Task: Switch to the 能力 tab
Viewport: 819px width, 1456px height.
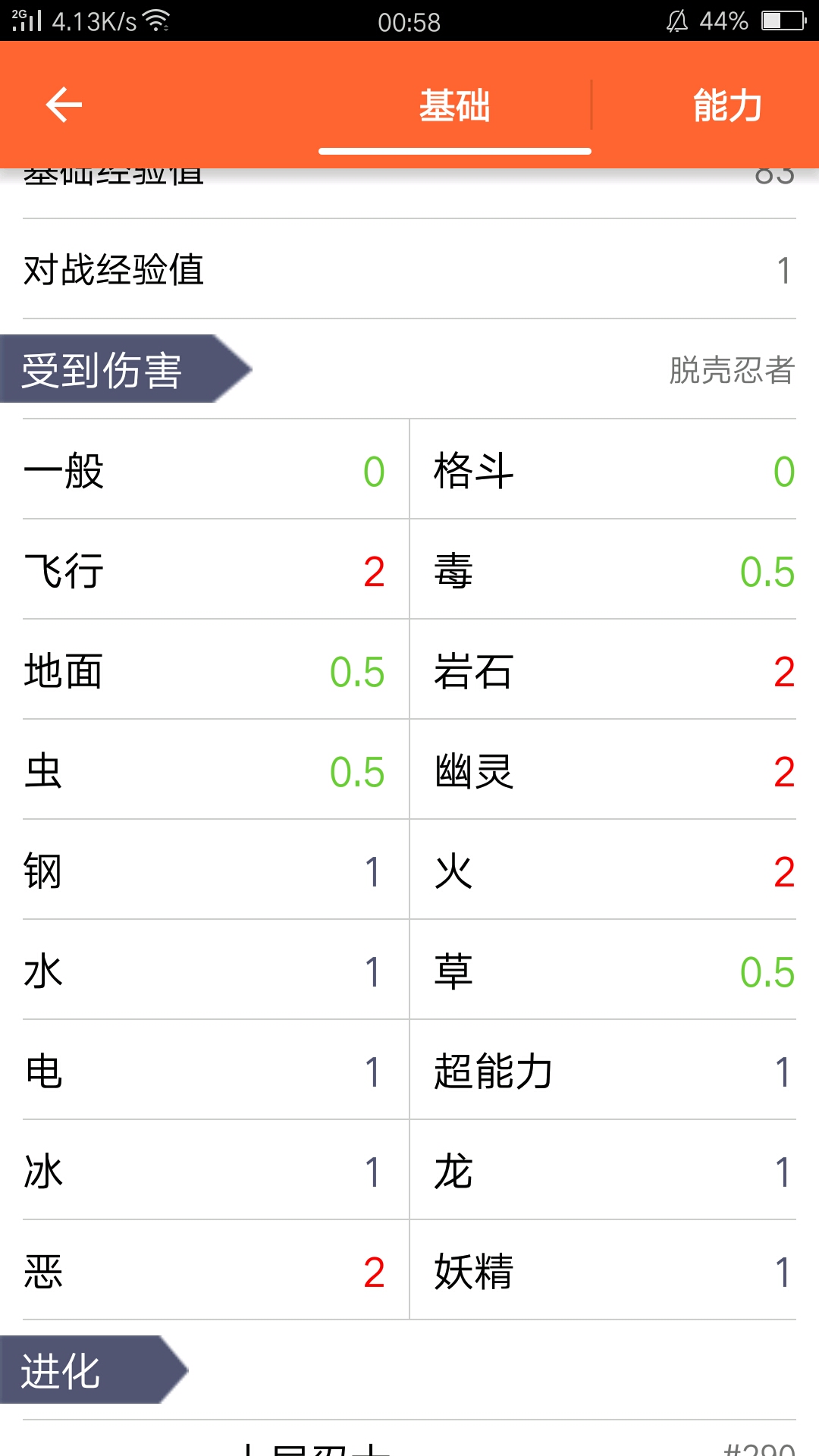Action: (x=726, y=105)
